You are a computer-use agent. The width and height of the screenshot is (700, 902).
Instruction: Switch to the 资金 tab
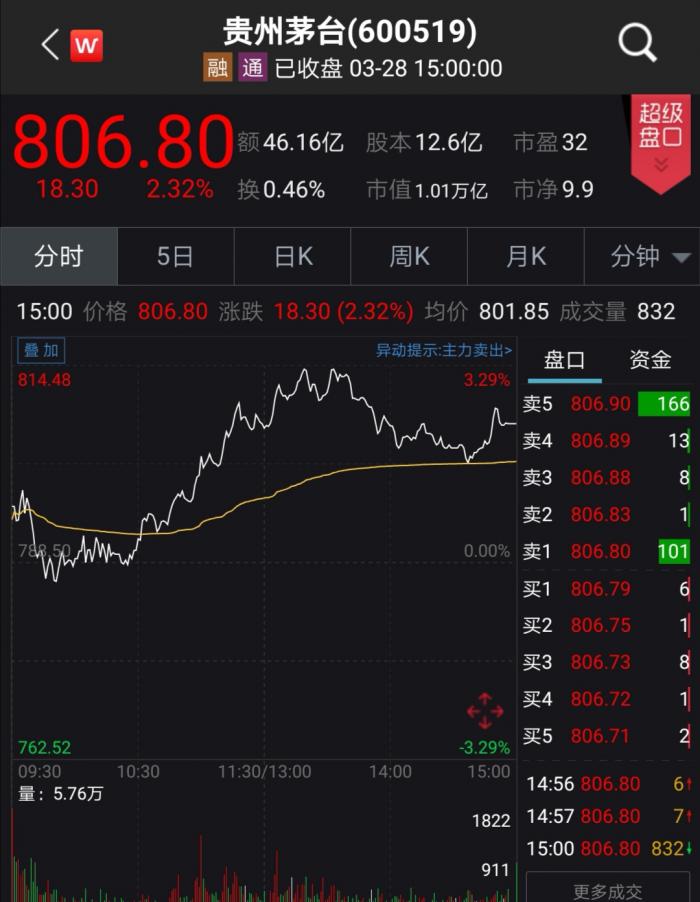point(650,360)
